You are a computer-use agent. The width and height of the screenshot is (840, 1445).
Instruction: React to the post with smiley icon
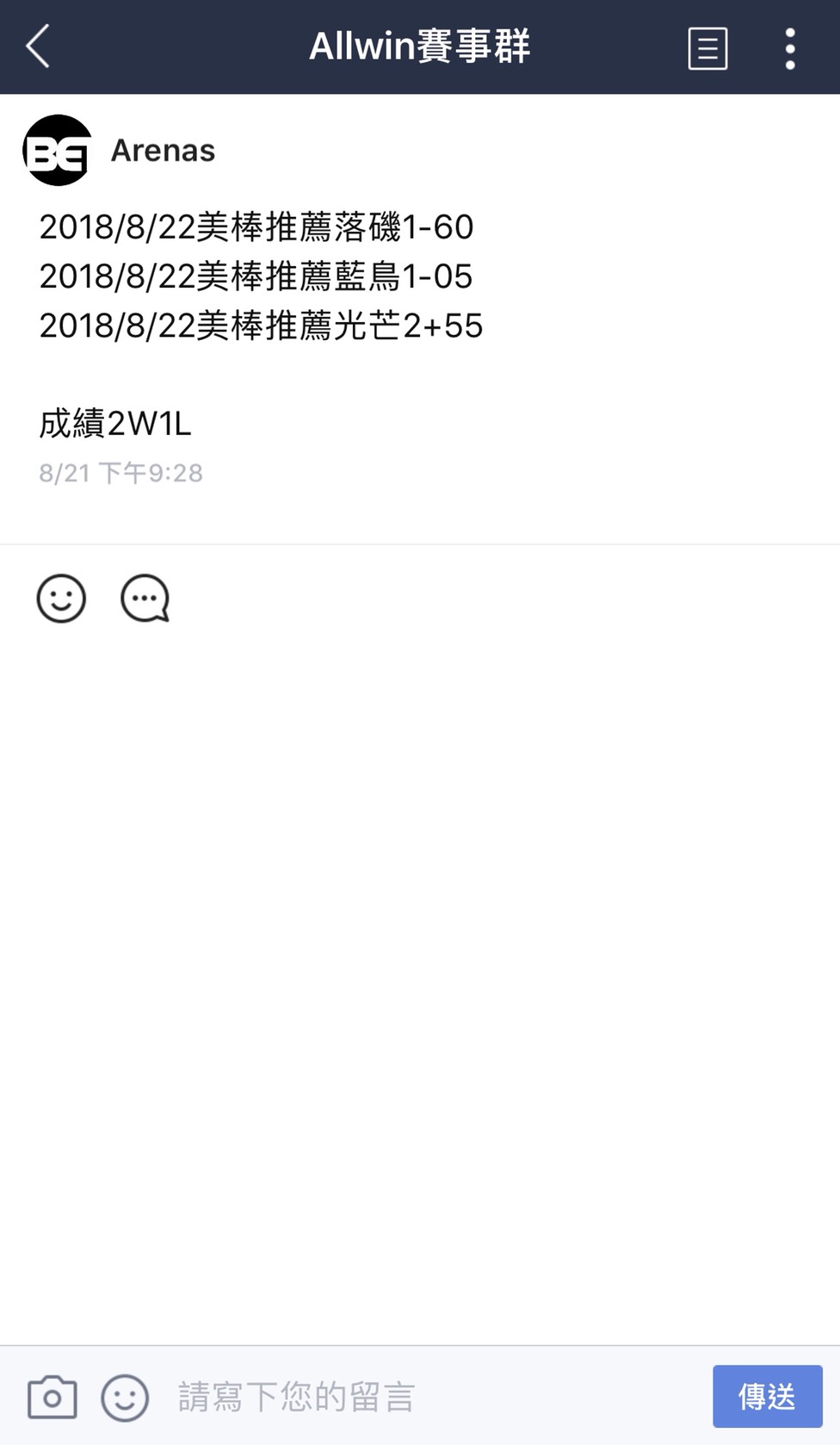coord(61,598)
